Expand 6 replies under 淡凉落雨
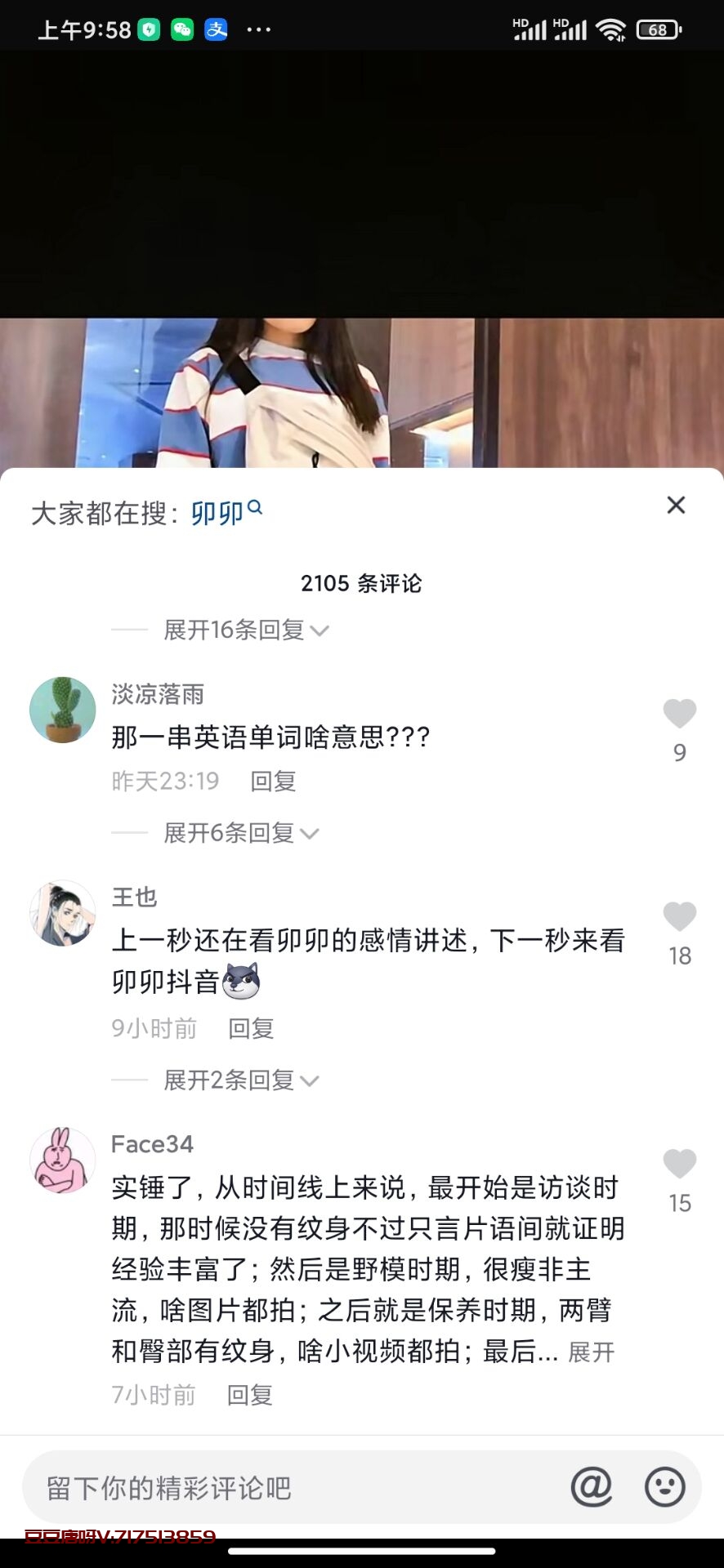This screenshot has height=1568, width=724. pyautogui.click(x=240, y=833)
